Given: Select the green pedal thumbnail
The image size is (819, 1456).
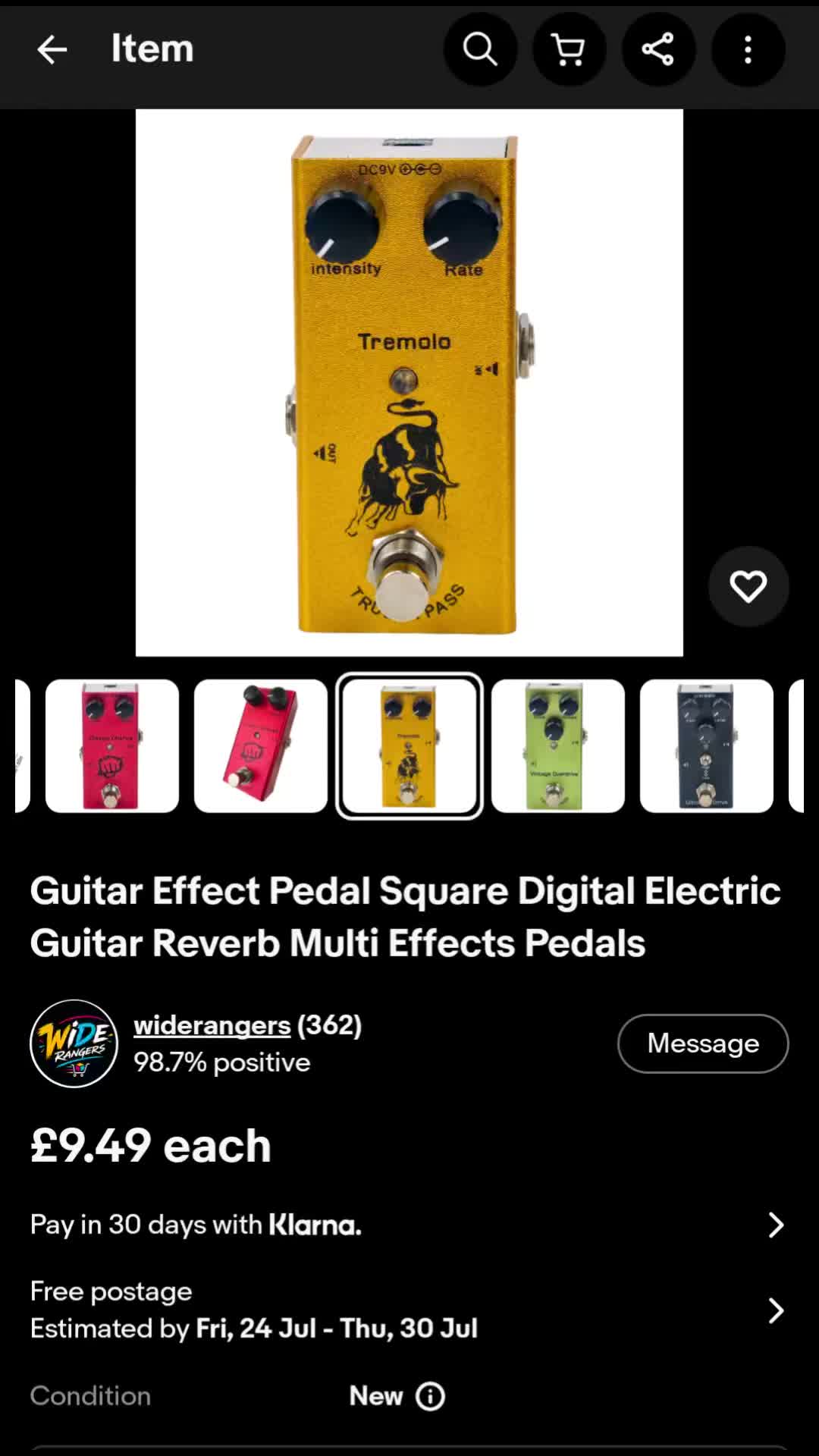Looking at the screenshot, I should point(558,746).
